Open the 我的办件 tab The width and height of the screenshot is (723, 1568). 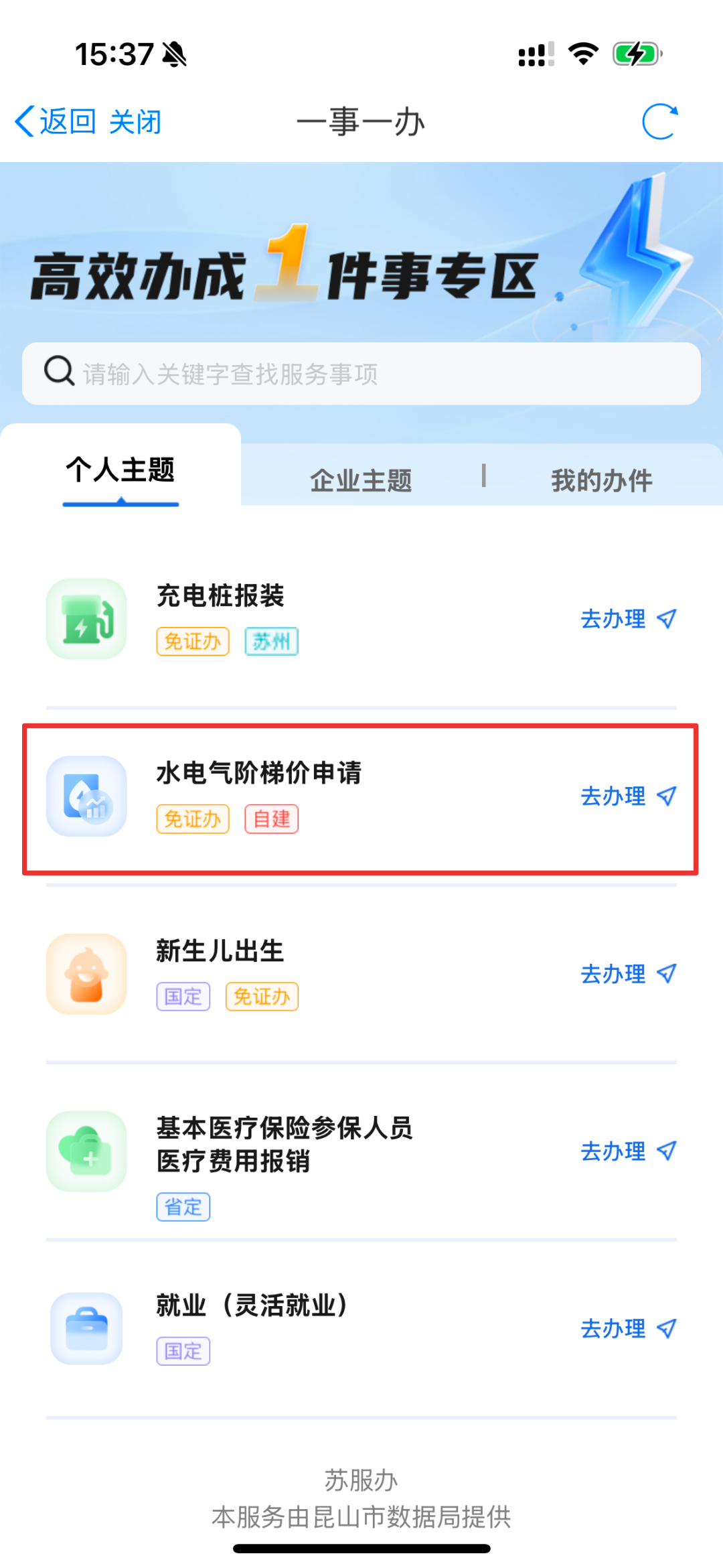point(601,480)
